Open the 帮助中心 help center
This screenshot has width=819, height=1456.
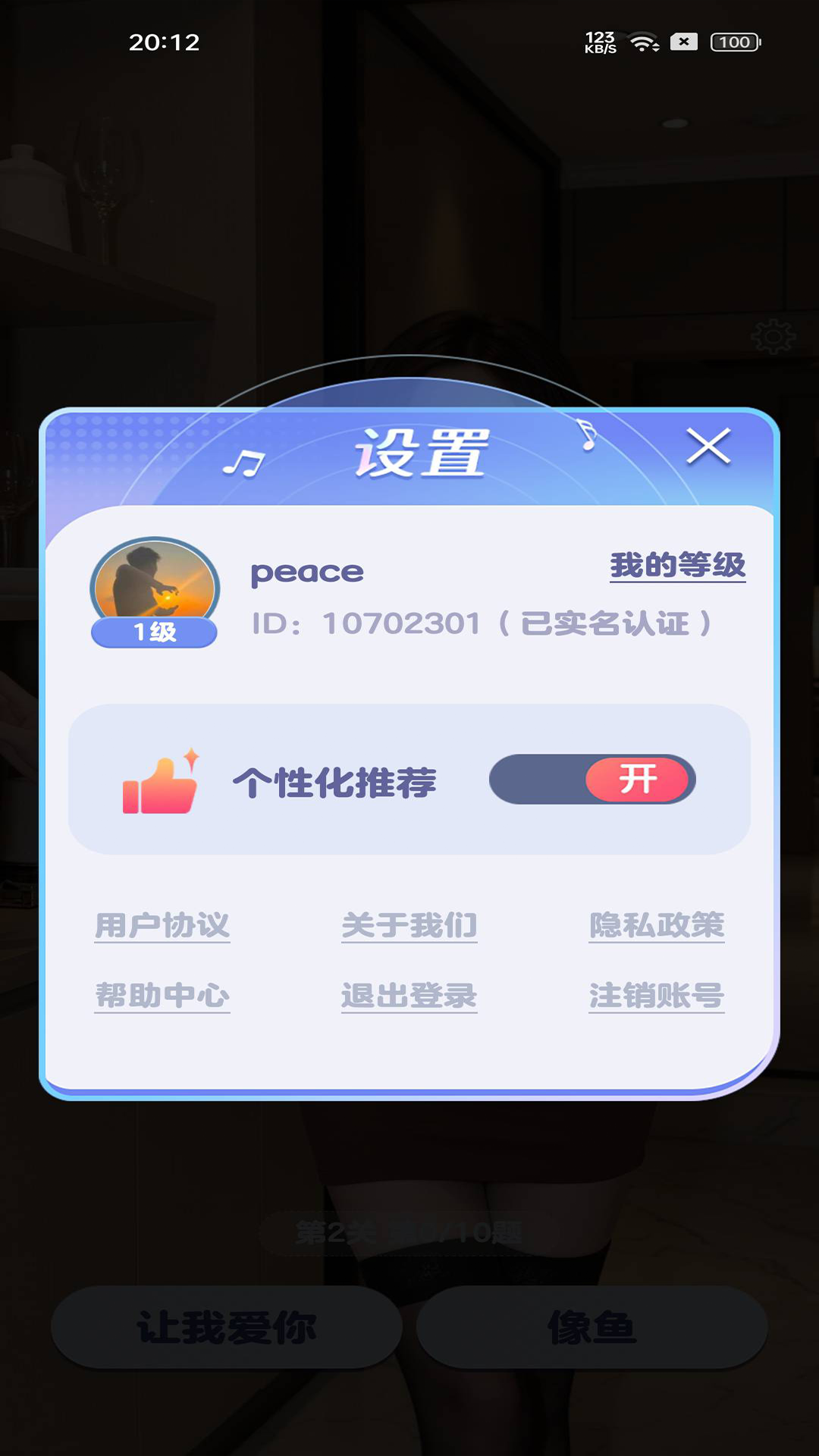coord(162,996)
